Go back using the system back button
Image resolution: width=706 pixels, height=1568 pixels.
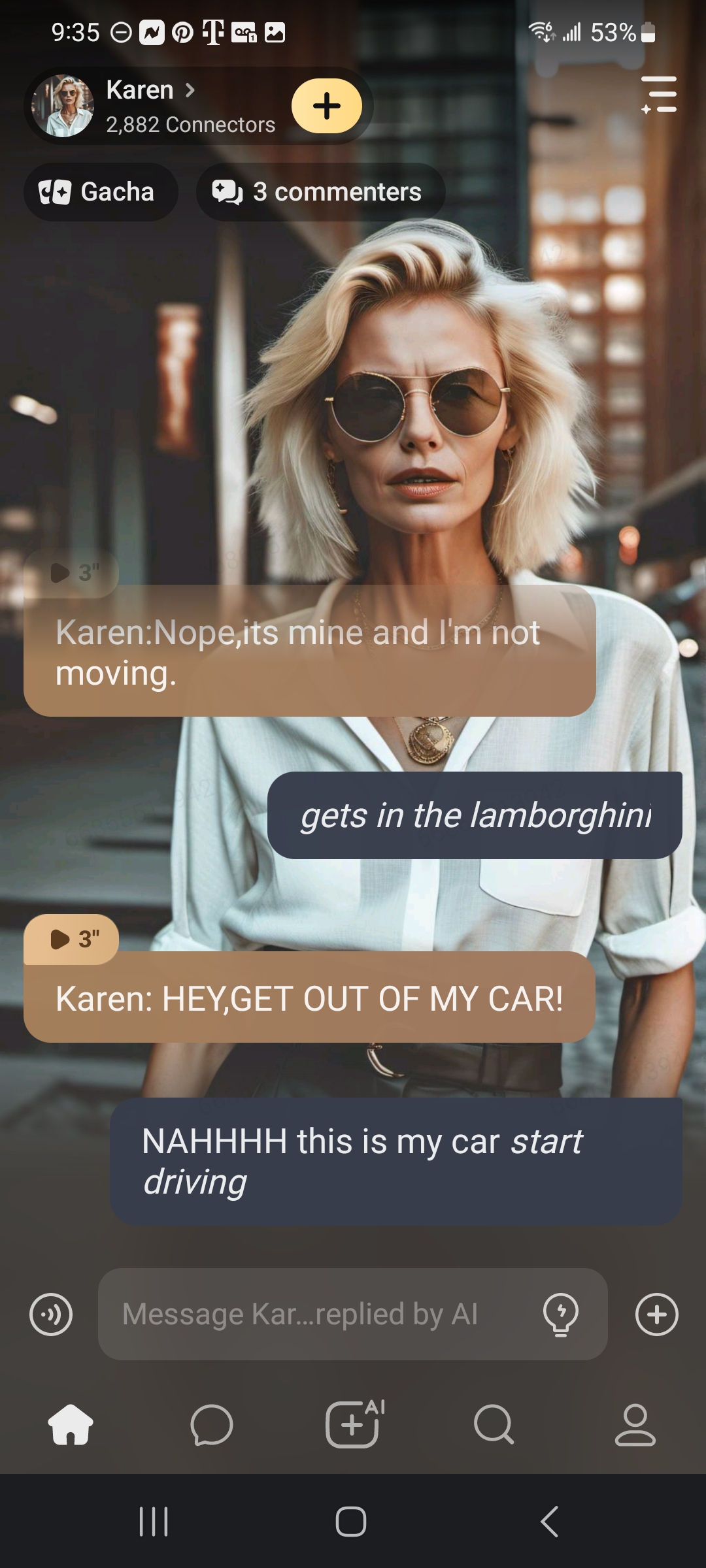(x=550, y=1522)
